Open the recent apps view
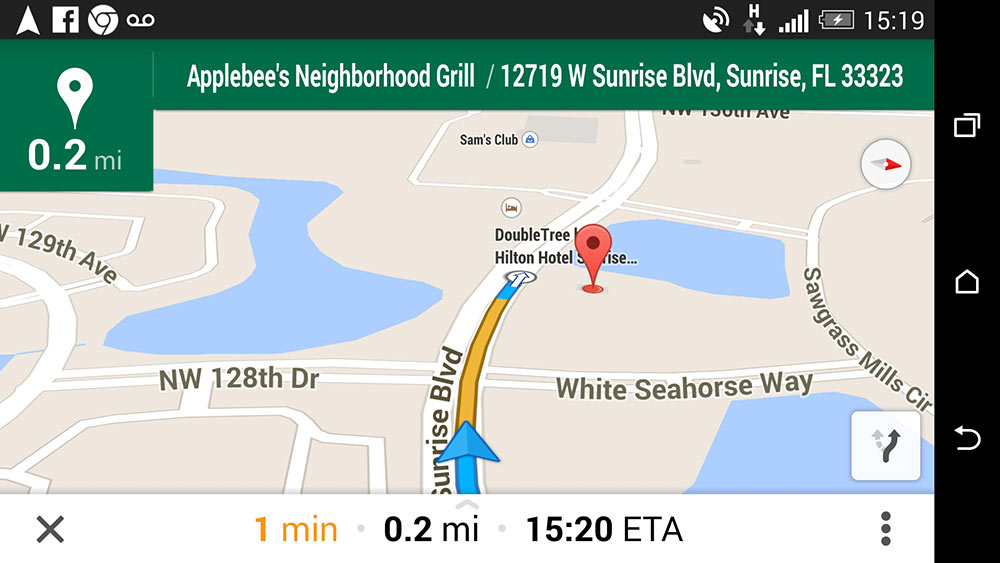Viewport: 1000px width, 563px height. point(967,126)
